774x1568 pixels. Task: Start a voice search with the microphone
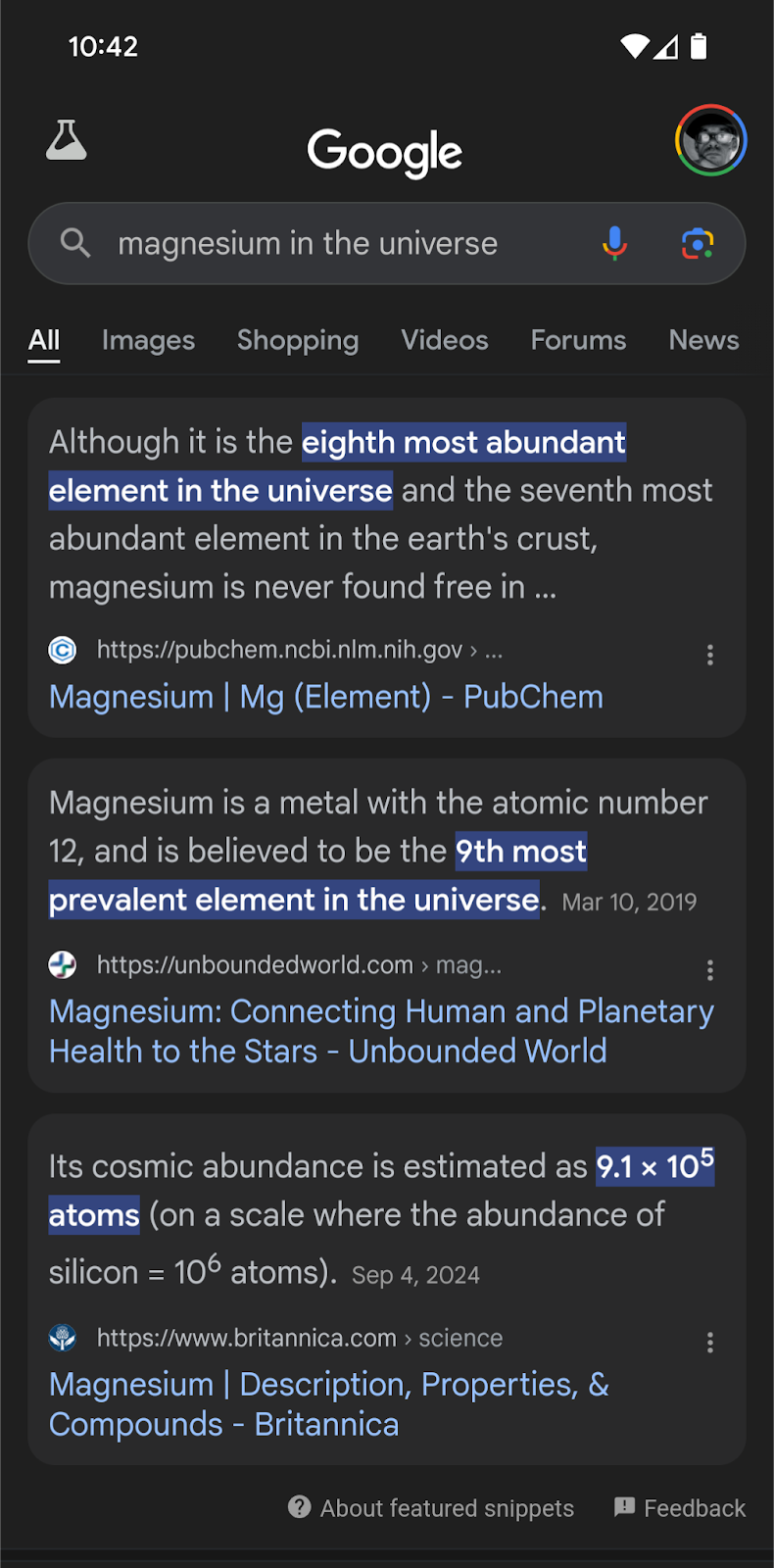click(614, 243)
